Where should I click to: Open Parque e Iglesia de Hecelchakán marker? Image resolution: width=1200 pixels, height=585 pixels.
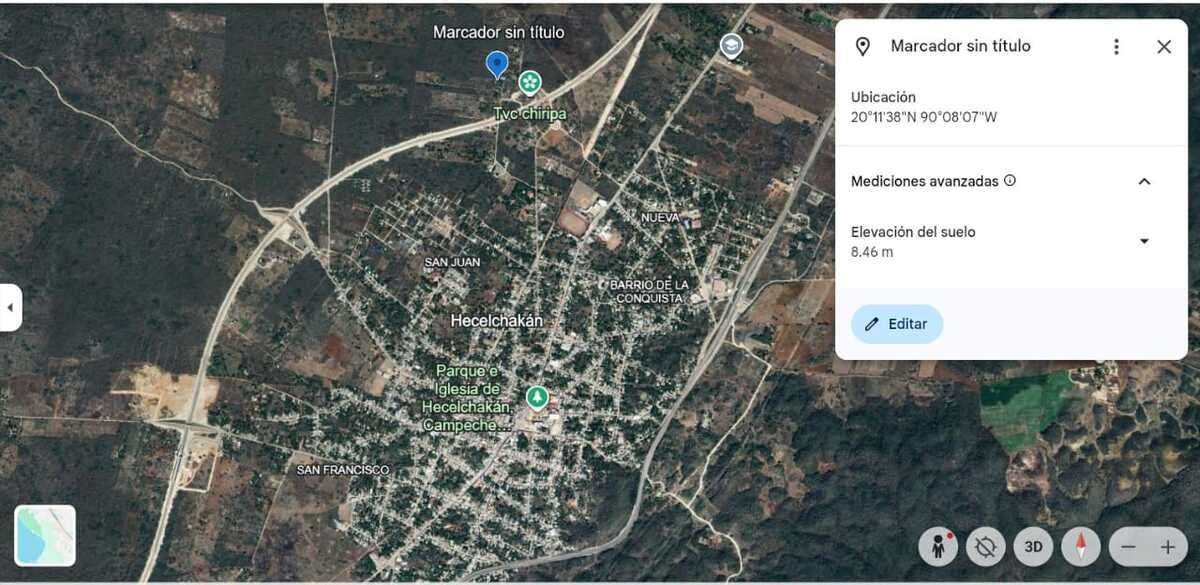[x=538, y=399]
